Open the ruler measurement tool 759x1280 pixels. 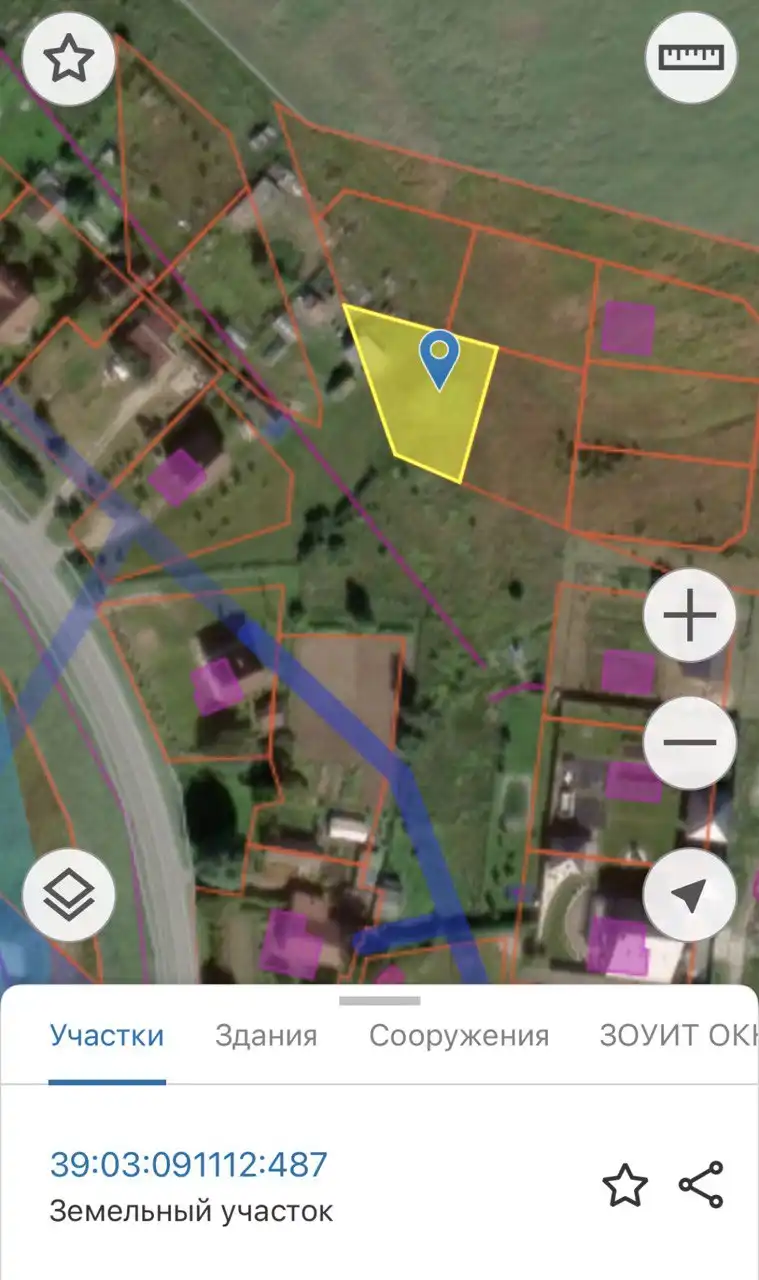pos(691,58)
